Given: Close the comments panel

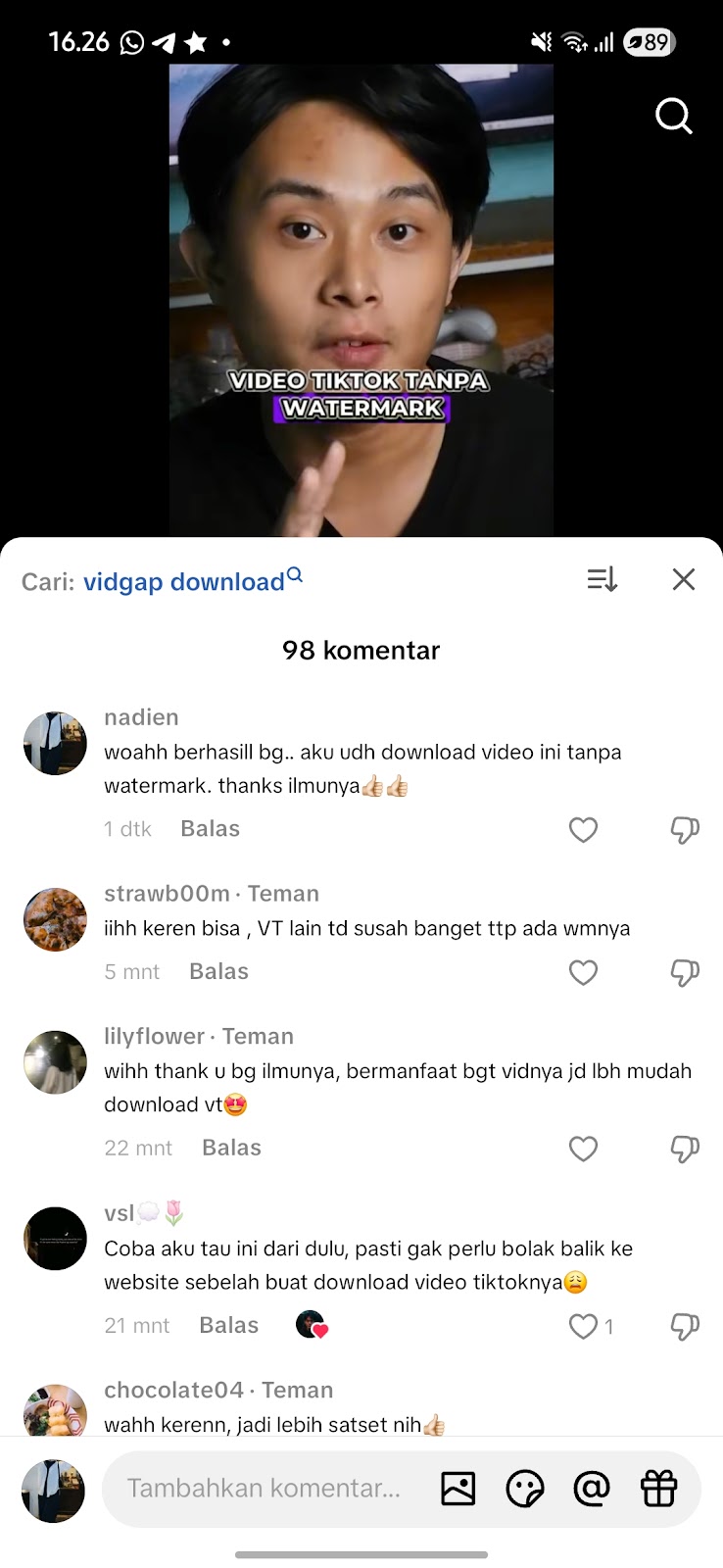Looking at the screenshot, I should [684, 579].
